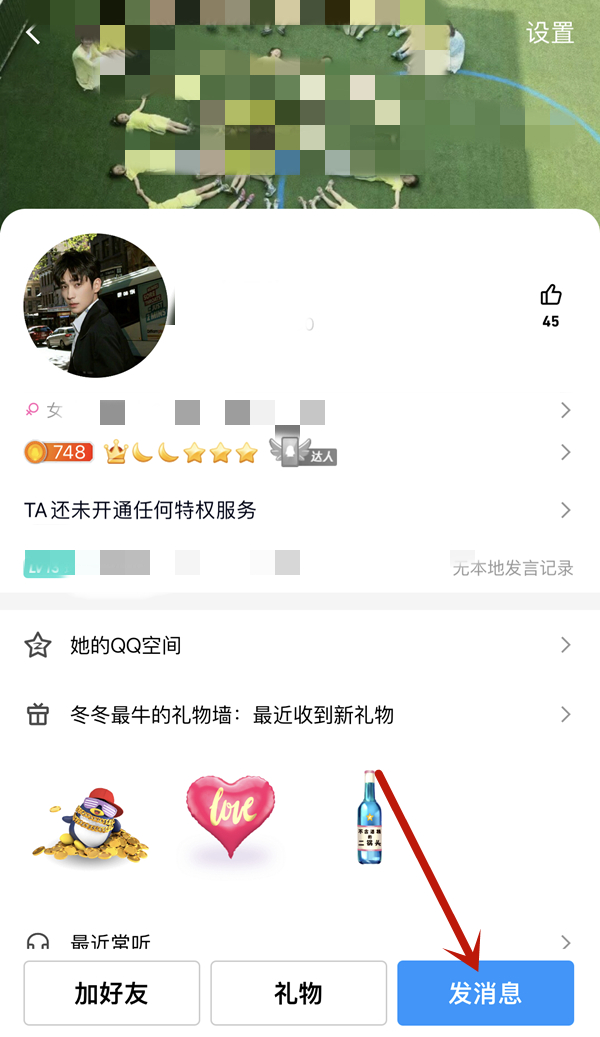
Task: Open 冬冬最牛的礼物墙 gift wall
Action: (x=300, y=715)
